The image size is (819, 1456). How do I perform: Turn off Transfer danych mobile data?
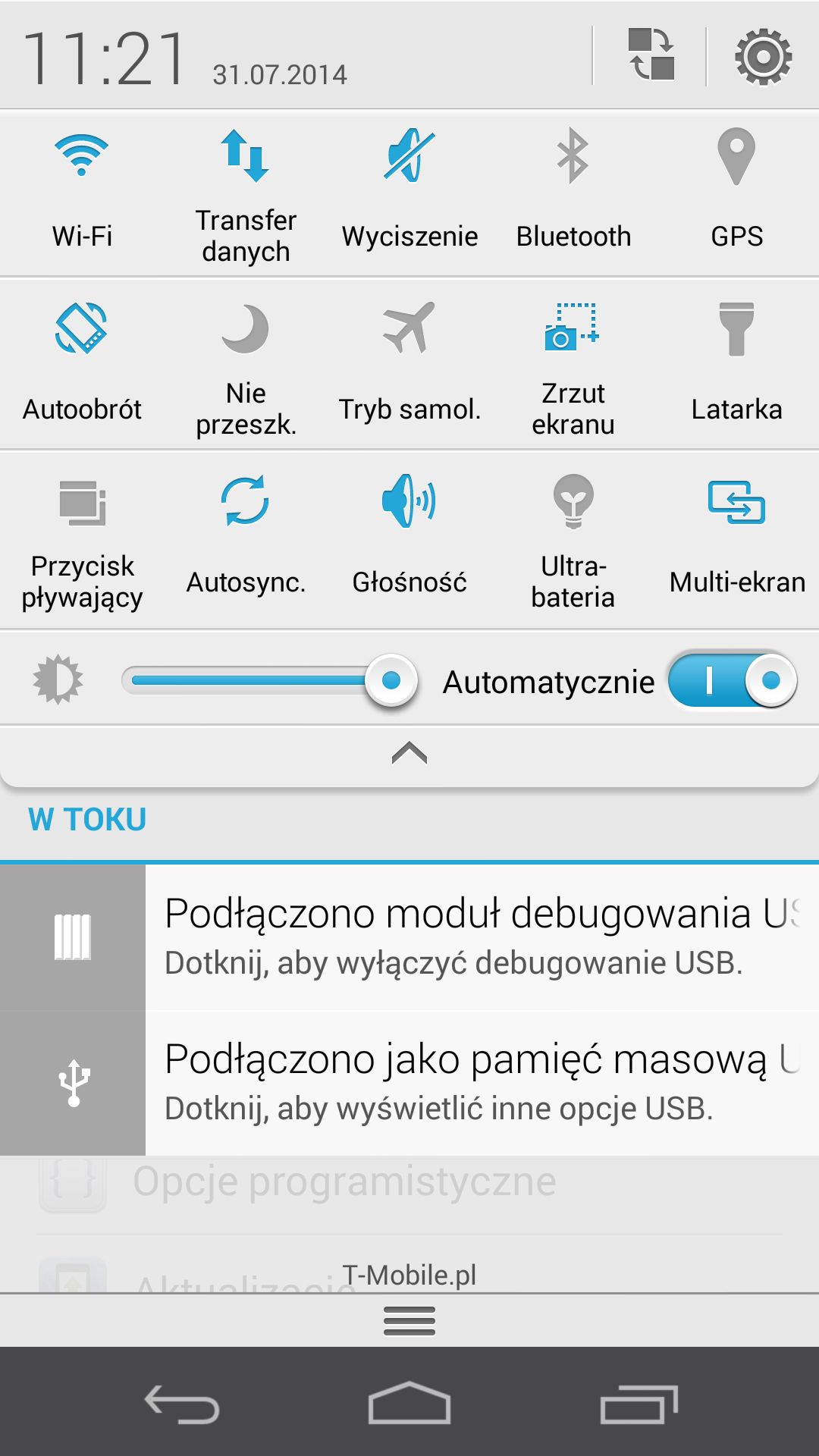246,193
